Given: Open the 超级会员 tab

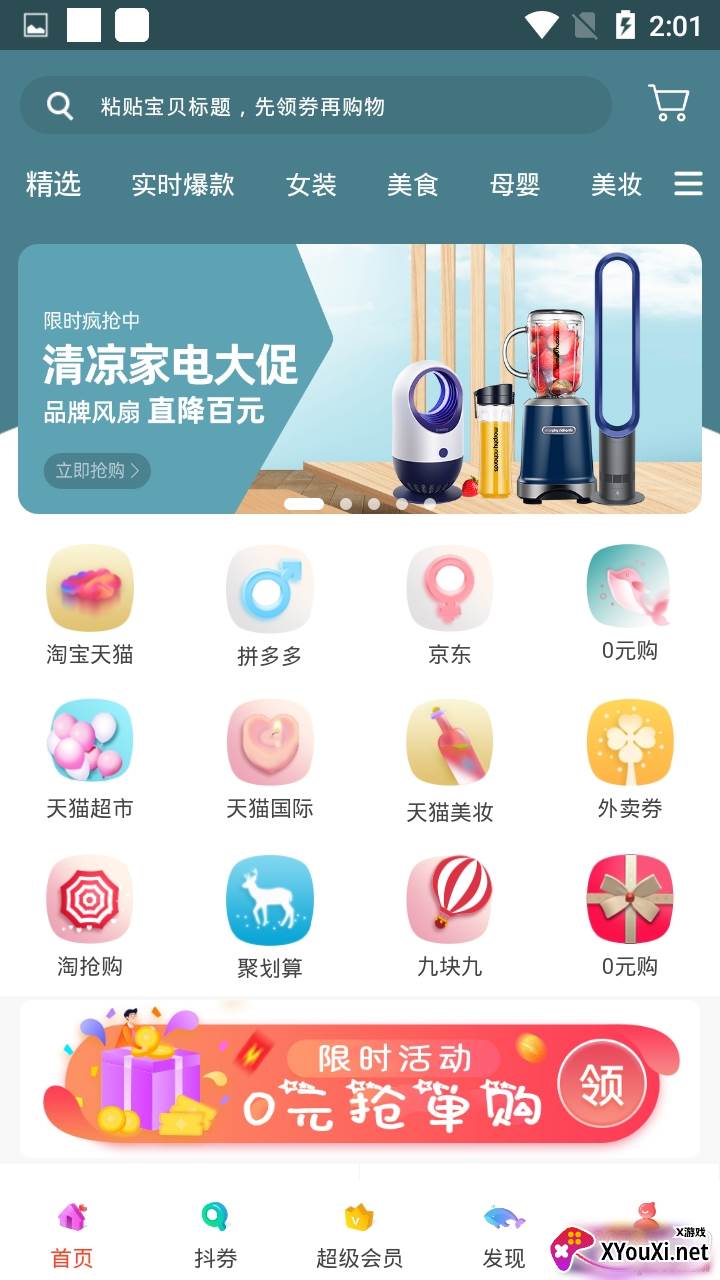Looking at the screenshot, I should (359, 1236).
